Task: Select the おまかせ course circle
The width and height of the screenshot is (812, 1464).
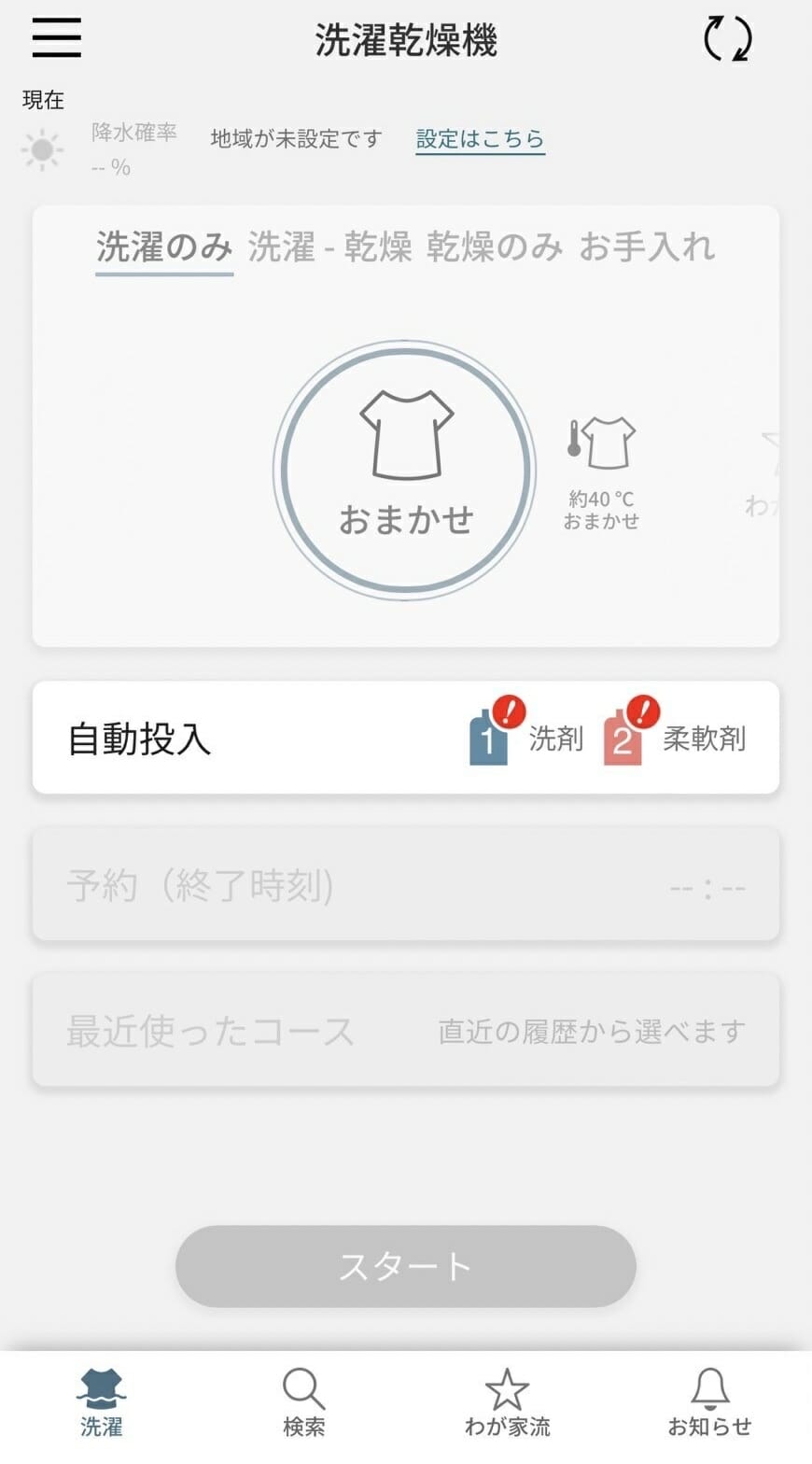Action: click(x=405, y=470)
